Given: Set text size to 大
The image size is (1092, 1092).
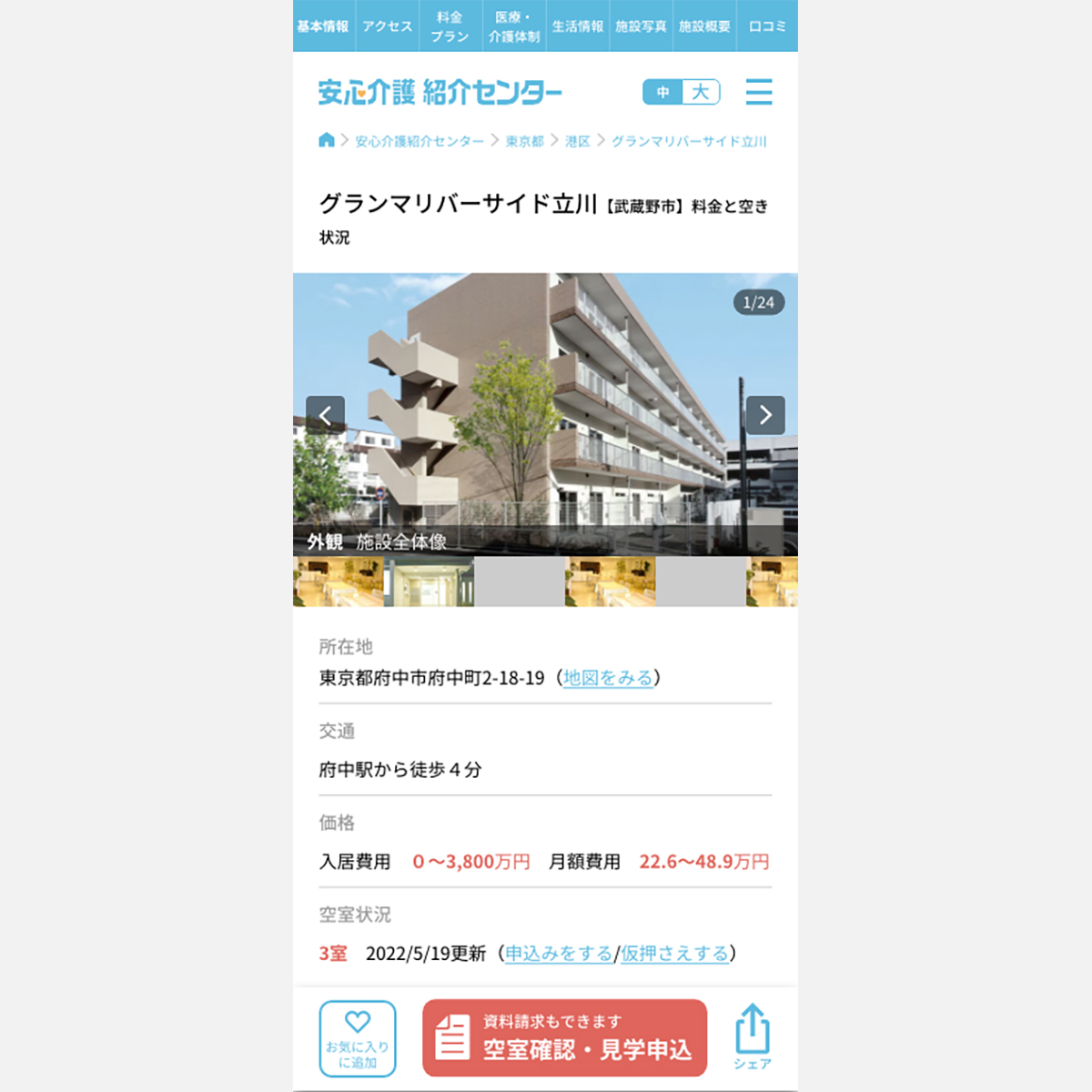Looking at the screenshot, I should pos(701,92).
